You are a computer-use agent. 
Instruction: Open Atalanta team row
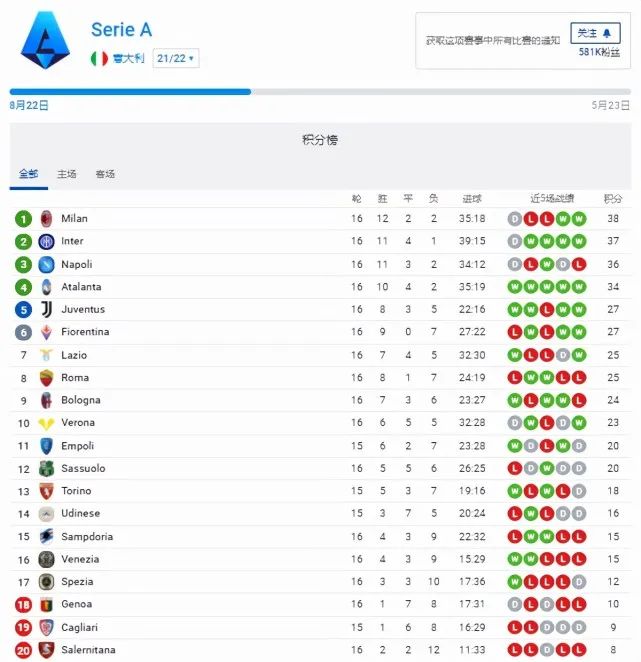click(x=80, y=287)
